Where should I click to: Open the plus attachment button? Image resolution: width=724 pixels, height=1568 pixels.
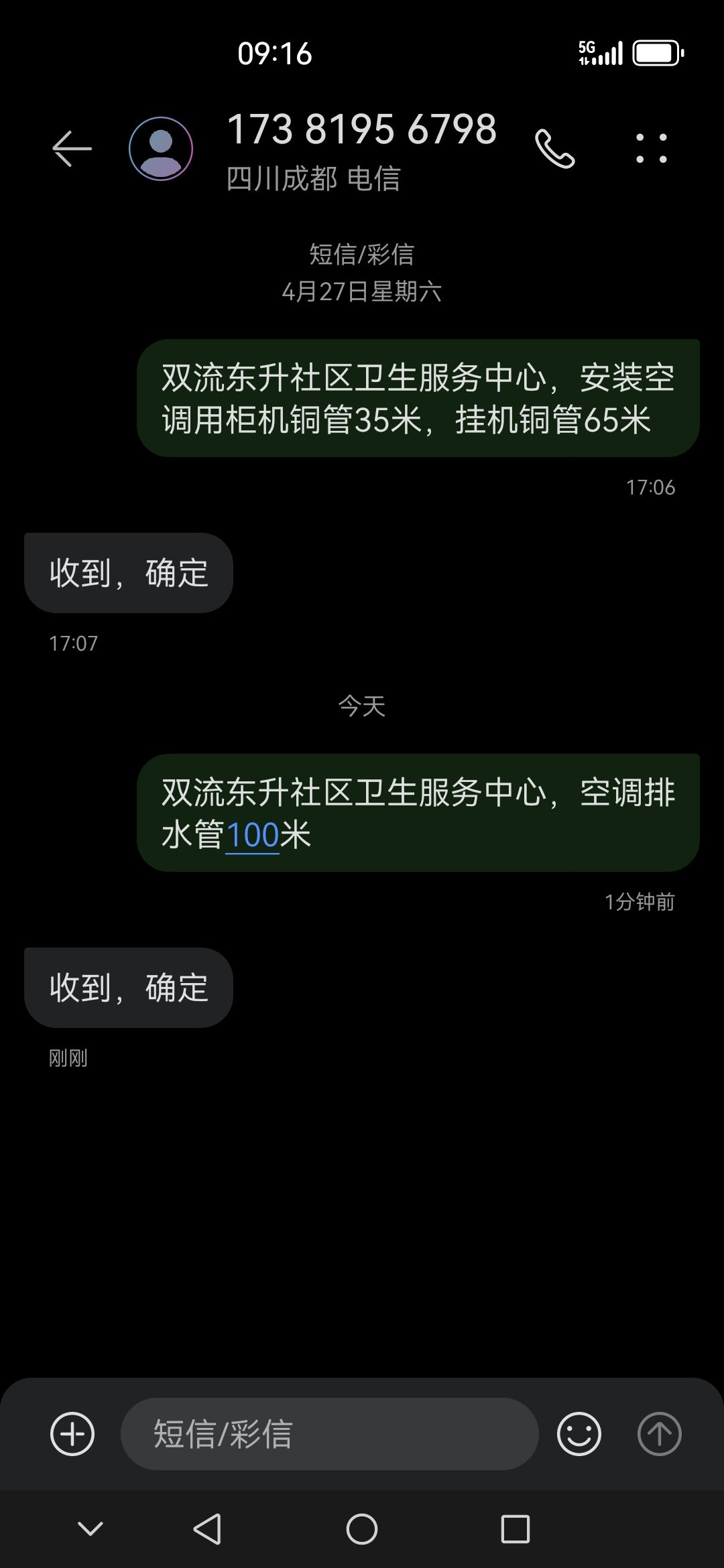[x=72, y=1434]
